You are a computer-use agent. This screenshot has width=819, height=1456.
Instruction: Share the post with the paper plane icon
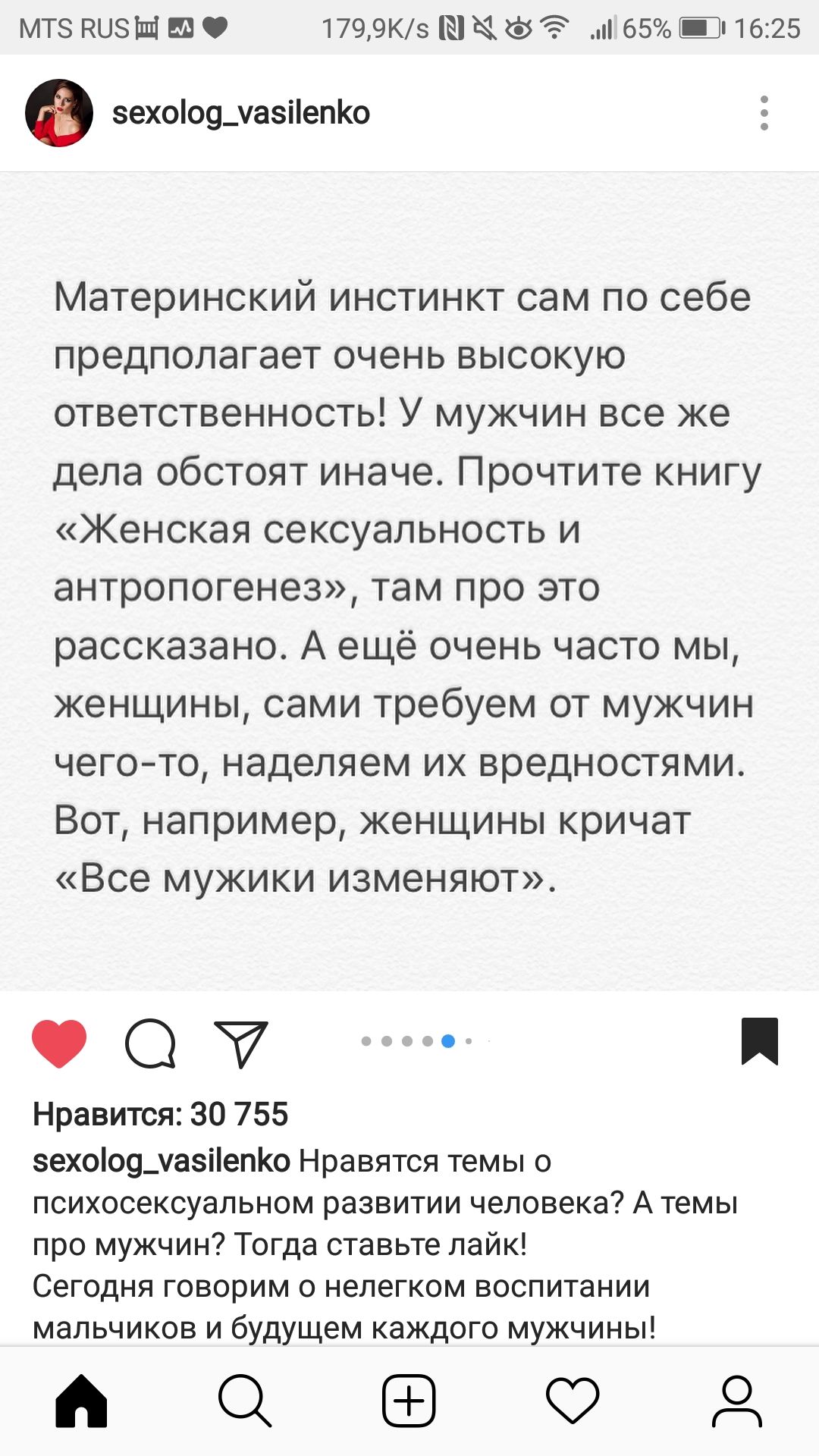[x=241, y=1043]
